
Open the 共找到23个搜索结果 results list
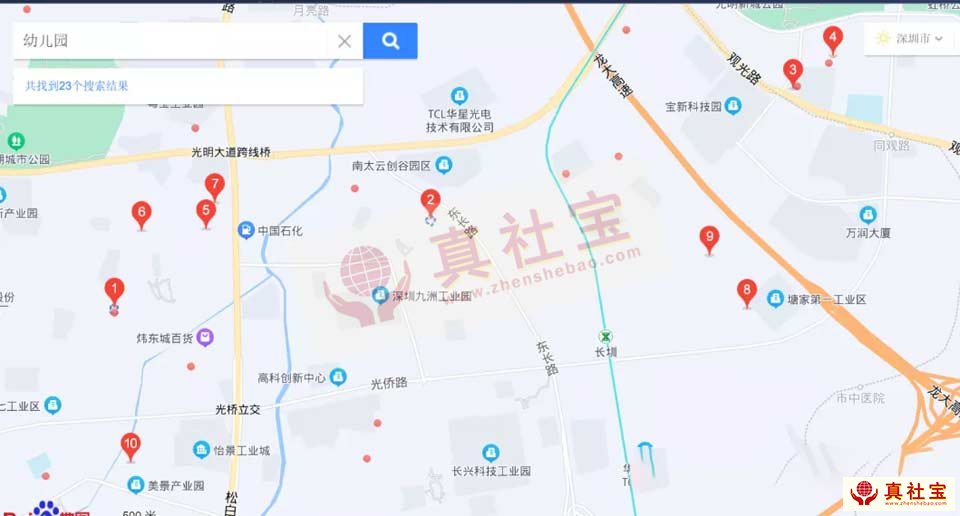tap(78, 86)
